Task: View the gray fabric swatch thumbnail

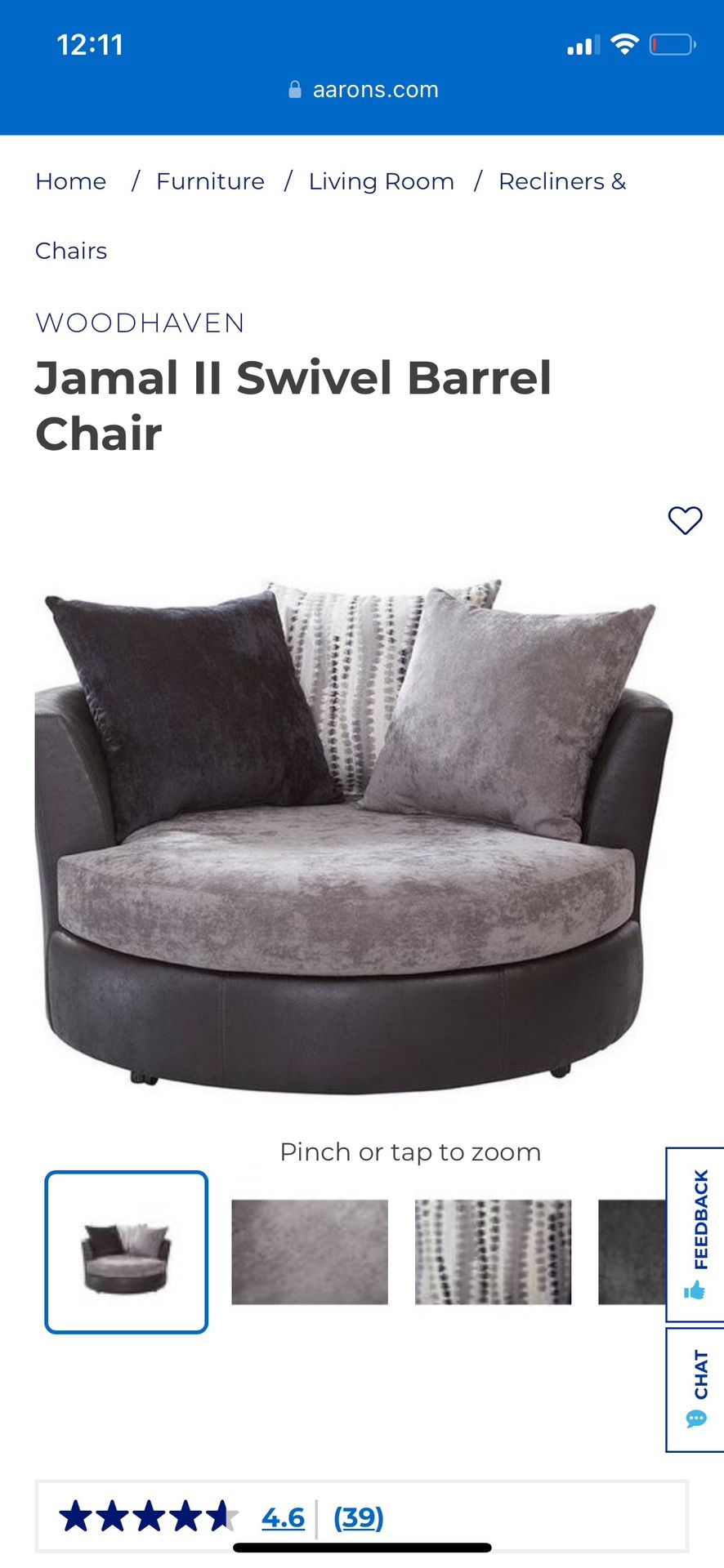Action: [x=310, y=1252]
